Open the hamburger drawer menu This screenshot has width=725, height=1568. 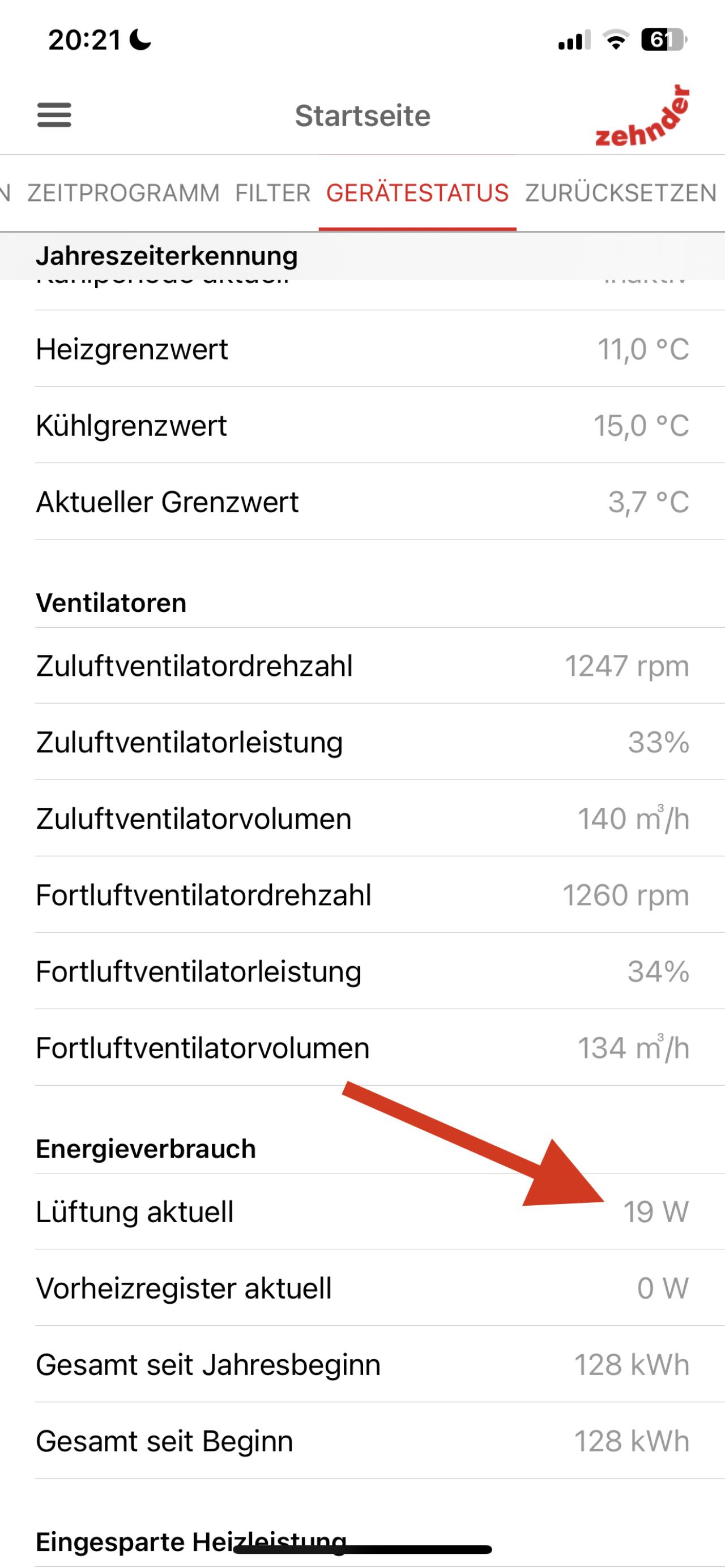tap(54, 115)
